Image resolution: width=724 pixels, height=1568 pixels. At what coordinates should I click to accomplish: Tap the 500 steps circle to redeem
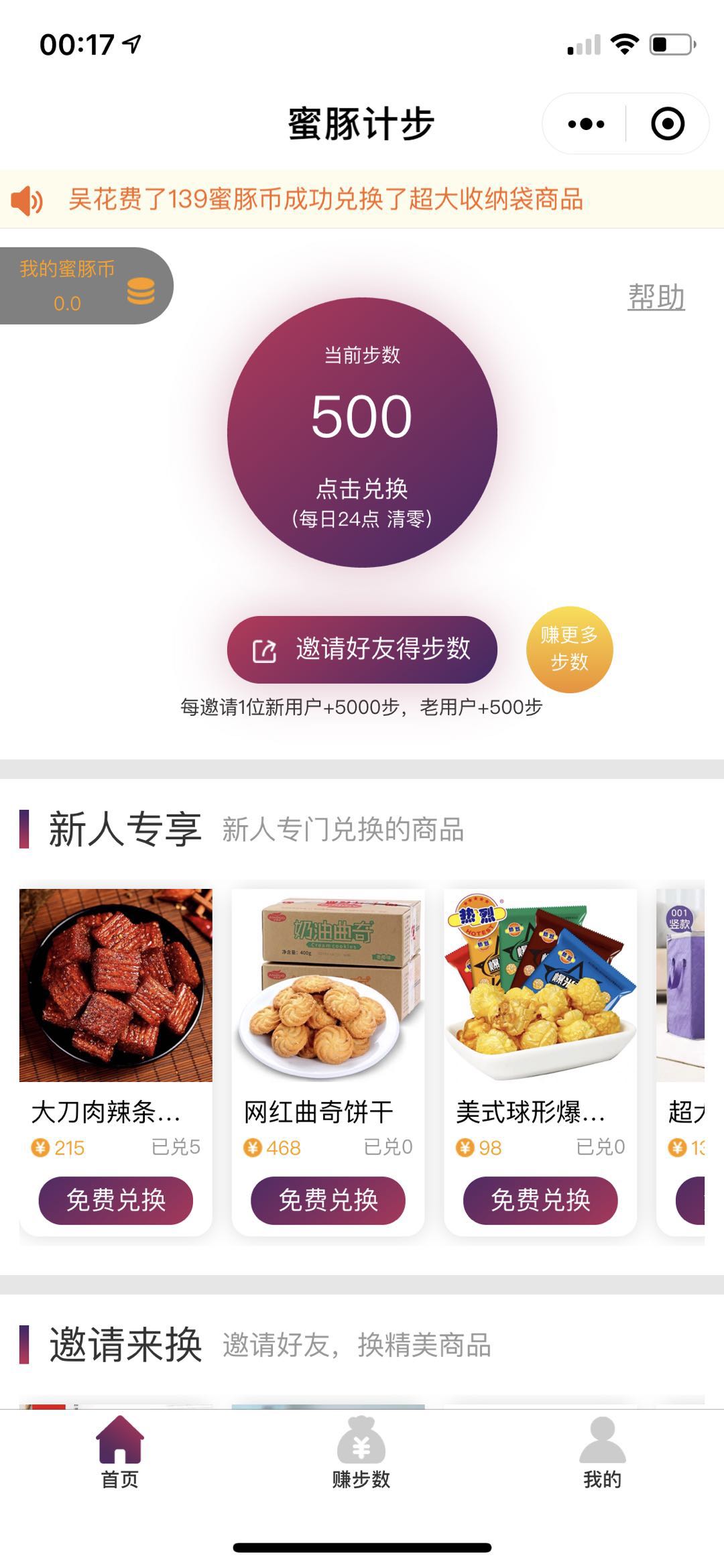tap(362, 432)
